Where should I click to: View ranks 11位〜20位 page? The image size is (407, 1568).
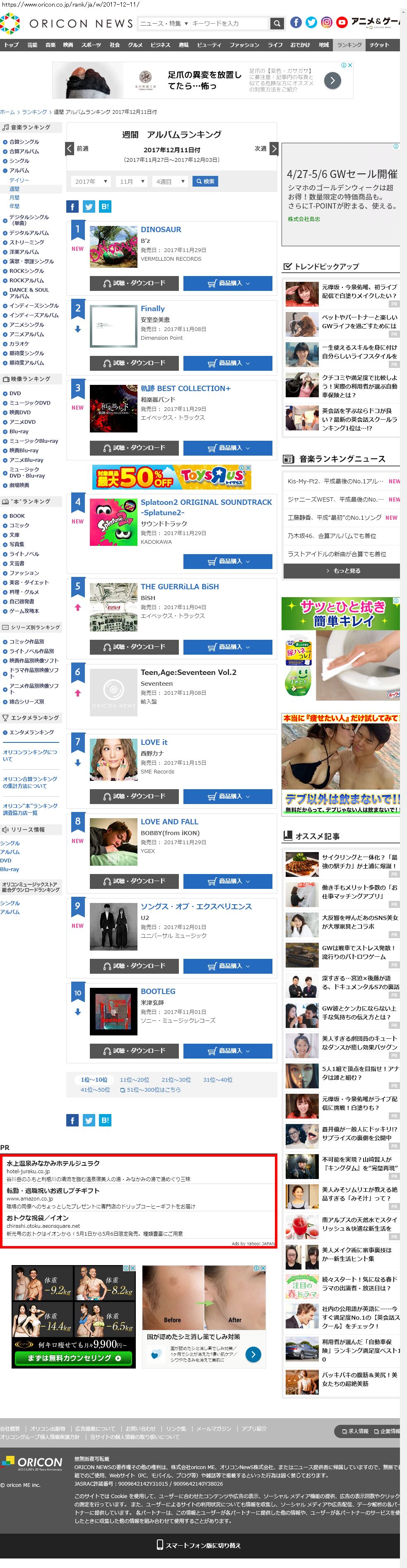[x=134, y=1079]
